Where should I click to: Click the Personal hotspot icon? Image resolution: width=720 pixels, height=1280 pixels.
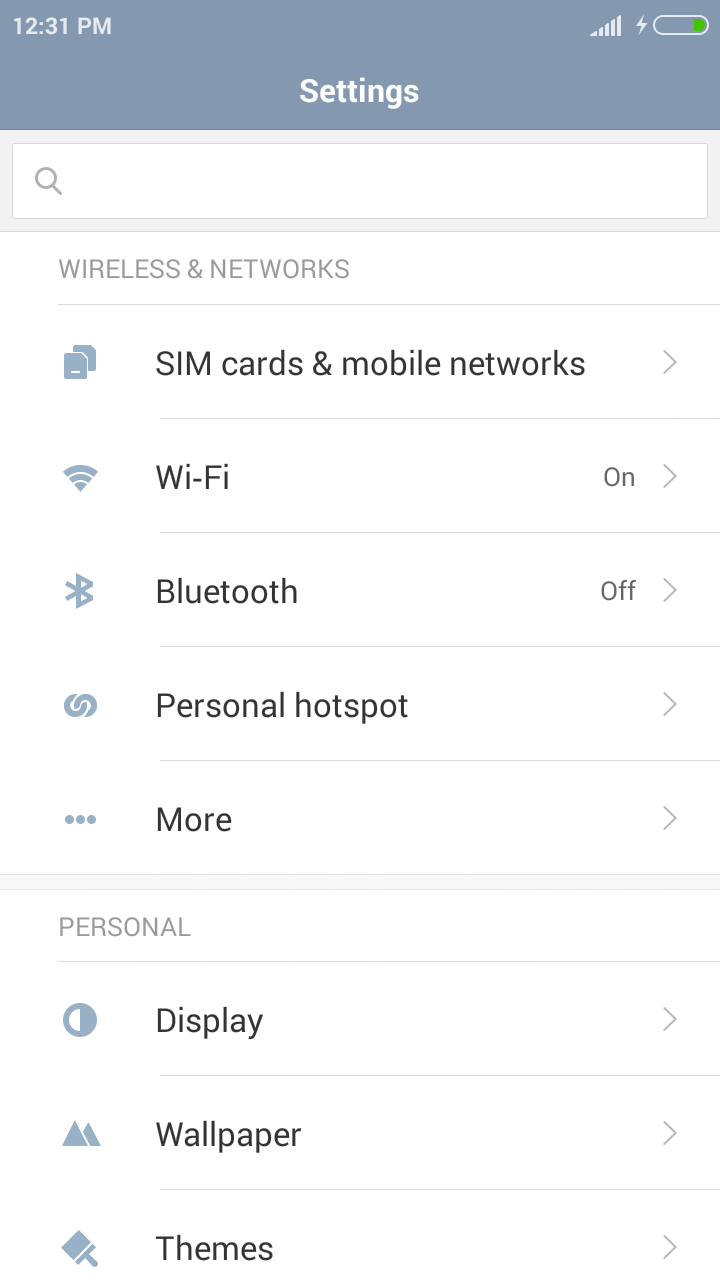80,705
